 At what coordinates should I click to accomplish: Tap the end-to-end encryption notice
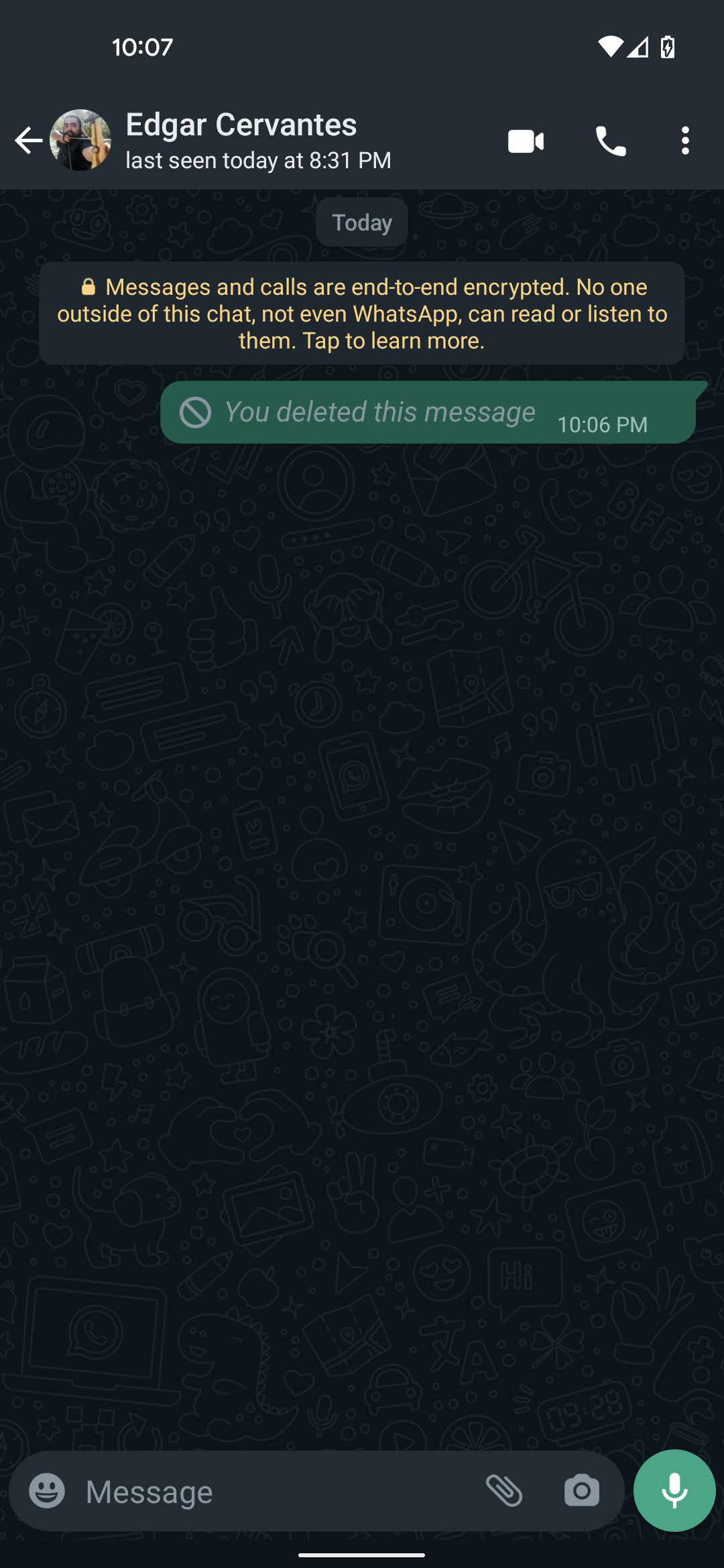tap(362, 314)
